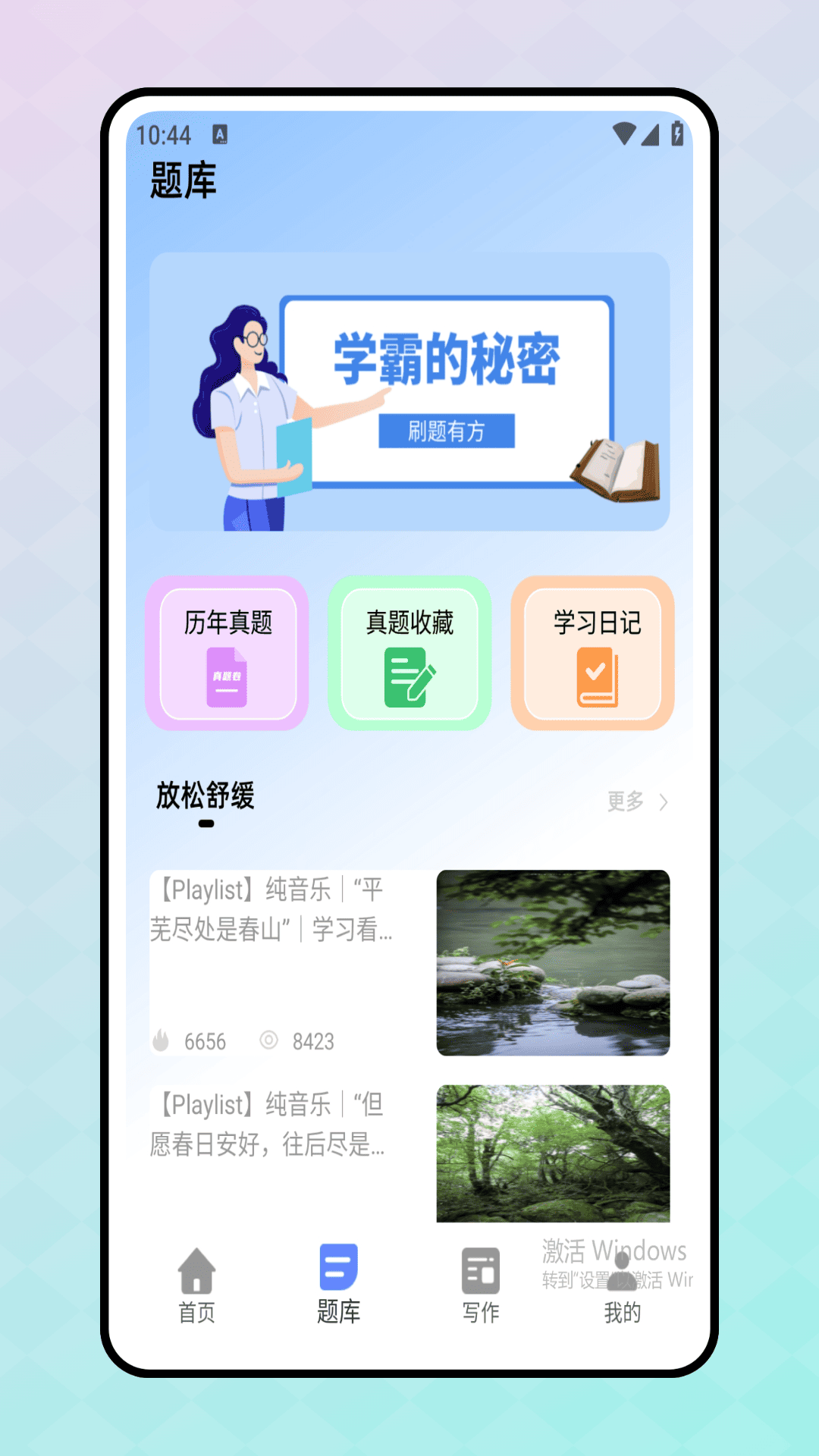819x1456 pixels.
Task: Expand the 更多 section with chevron
Action: pyautogui.click(x=636, y=801)
